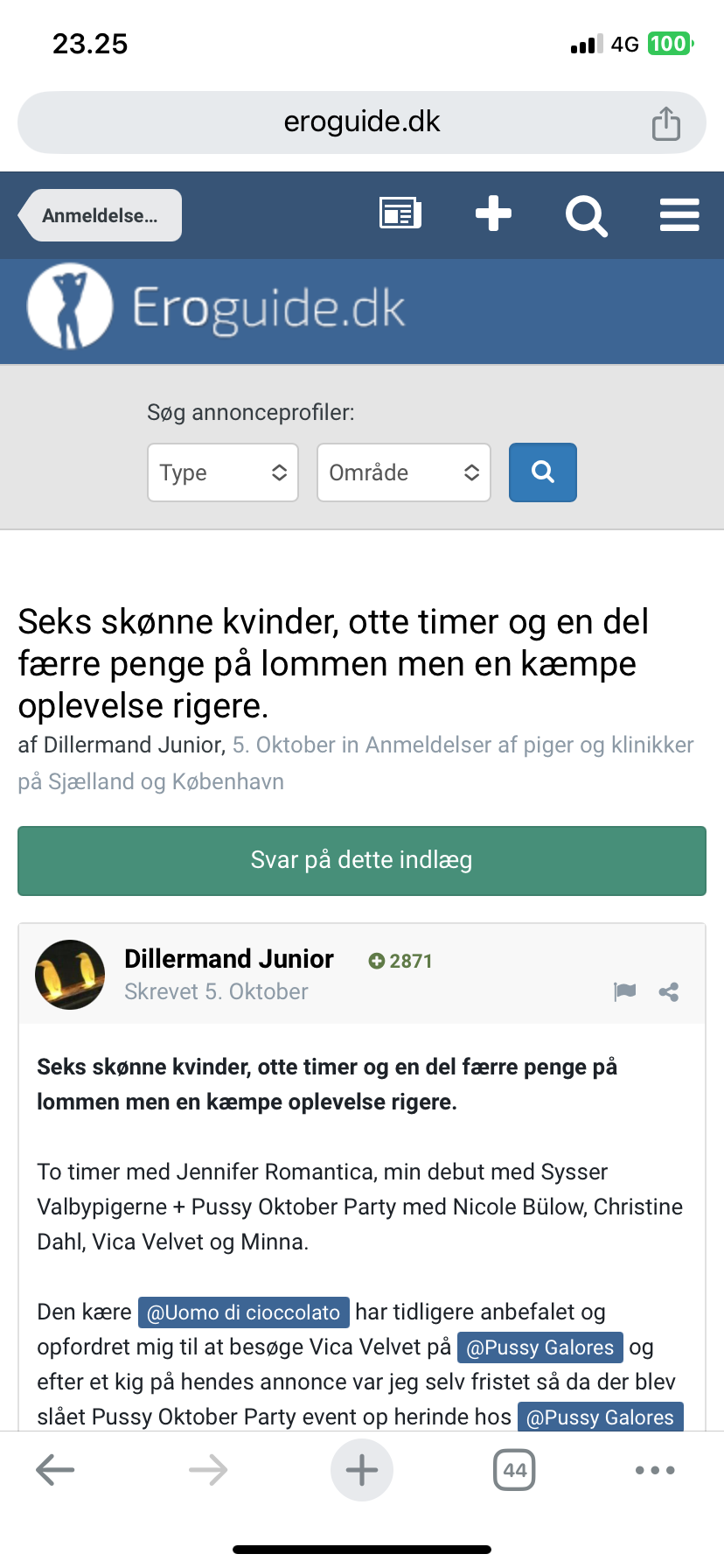Show the 44 open tabs
This screenshot has height=1568, width=724.
[x=514, y=1470]
